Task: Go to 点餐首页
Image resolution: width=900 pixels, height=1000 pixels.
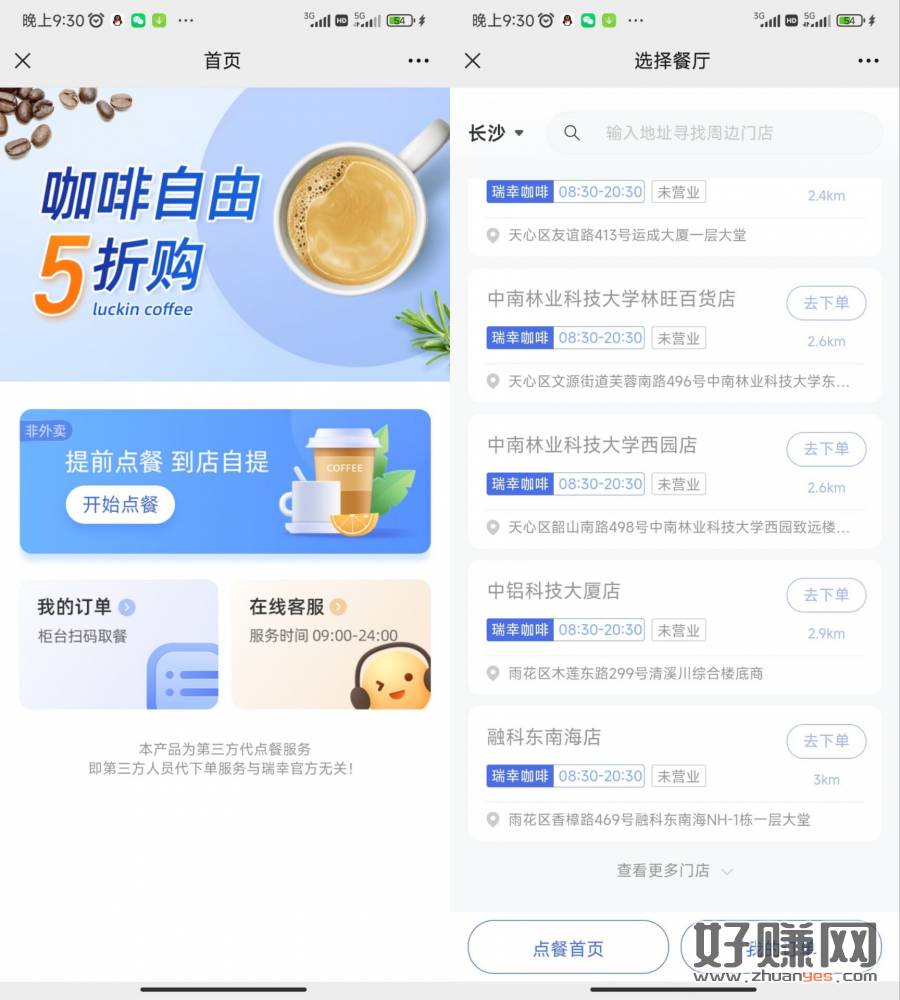Action: click(568, 948)
